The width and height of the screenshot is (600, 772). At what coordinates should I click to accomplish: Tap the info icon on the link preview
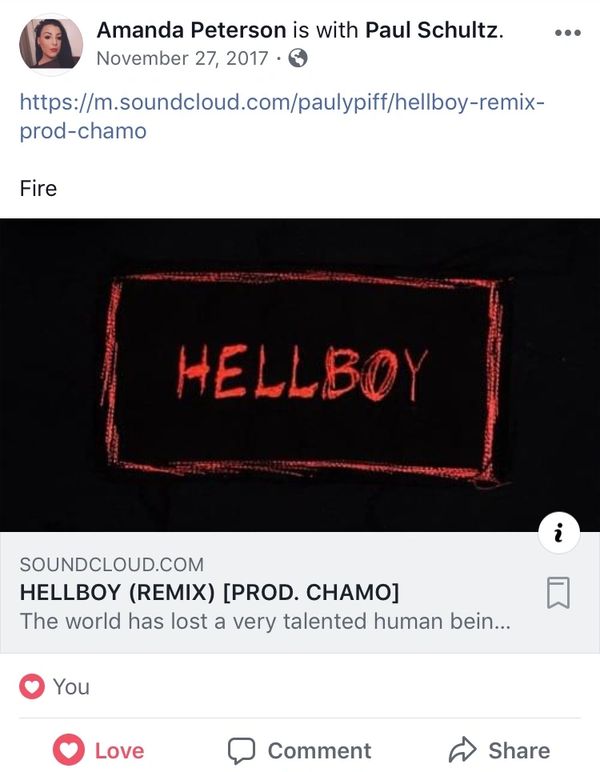(x=558, y=534)
